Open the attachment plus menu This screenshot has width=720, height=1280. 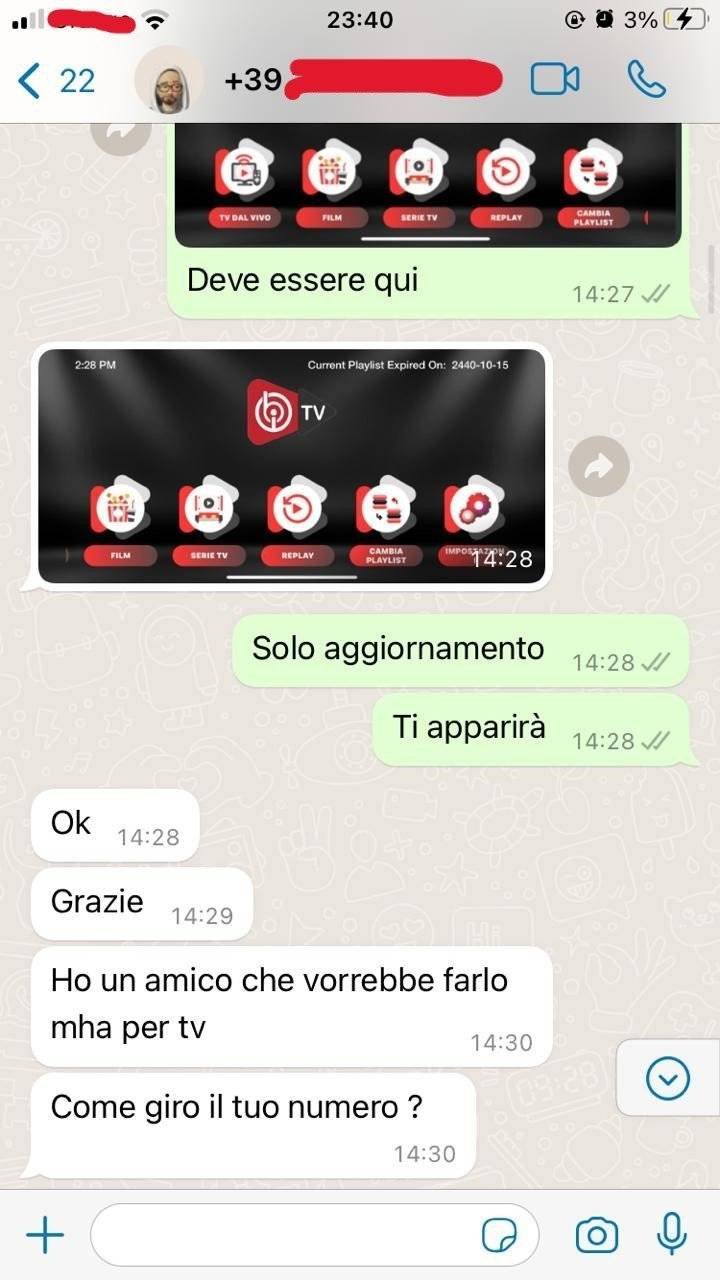[44, 1235]
